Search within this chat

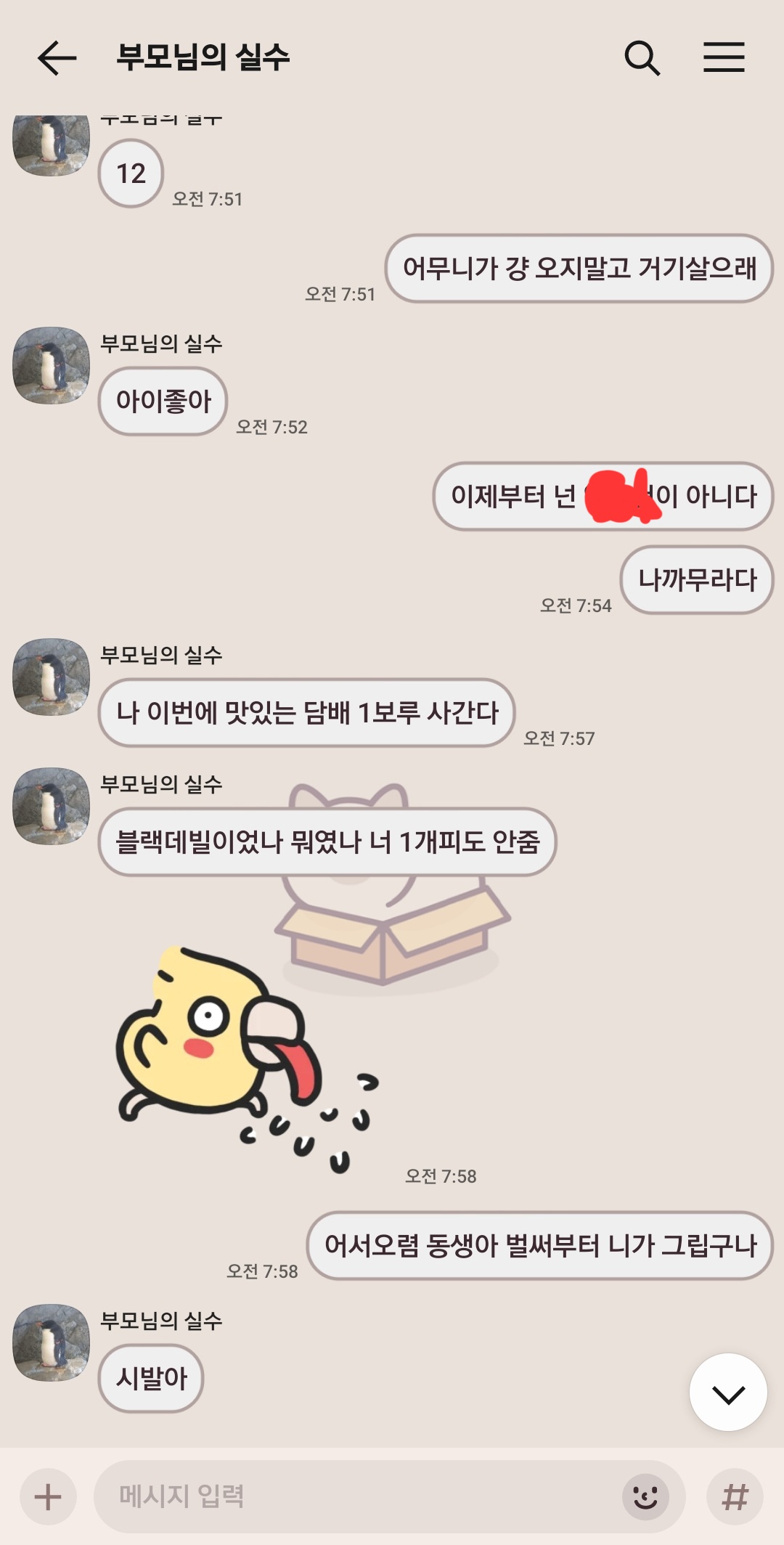pos(642,58)
